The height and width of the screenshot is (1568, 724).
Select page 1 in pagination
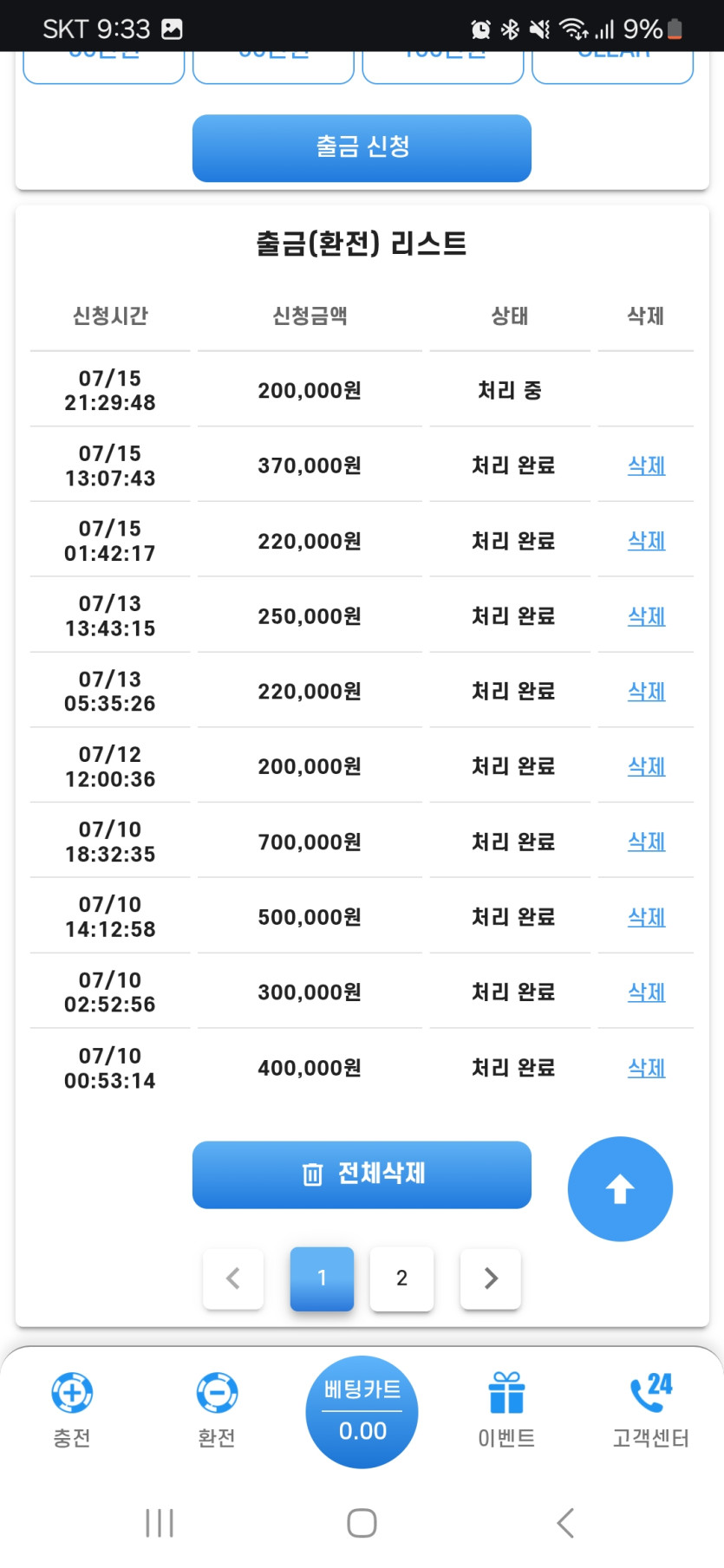coord(322,1278)
